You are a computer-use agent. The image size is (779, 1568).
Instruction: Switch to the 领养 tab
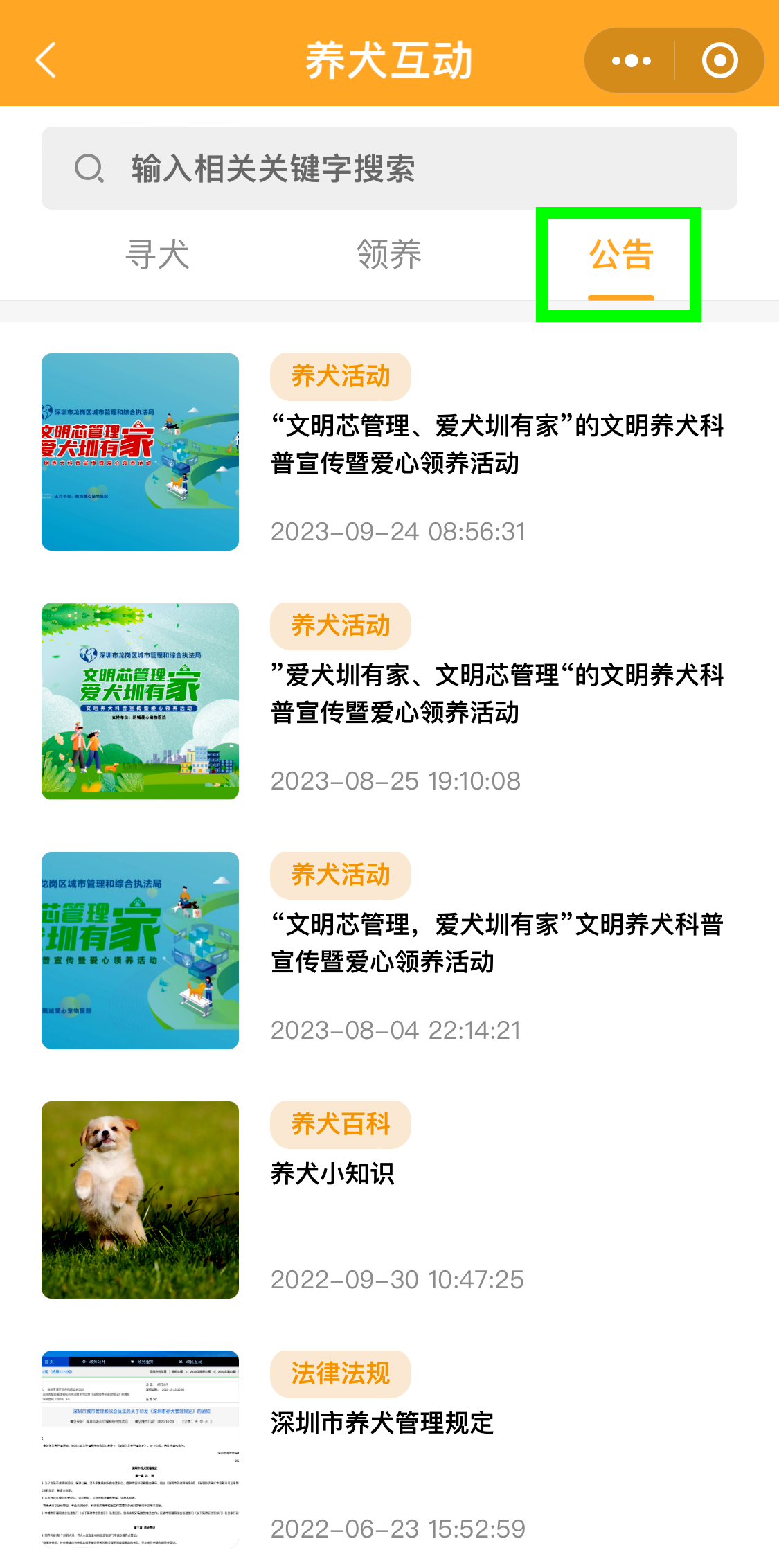[x=389, y=255]
